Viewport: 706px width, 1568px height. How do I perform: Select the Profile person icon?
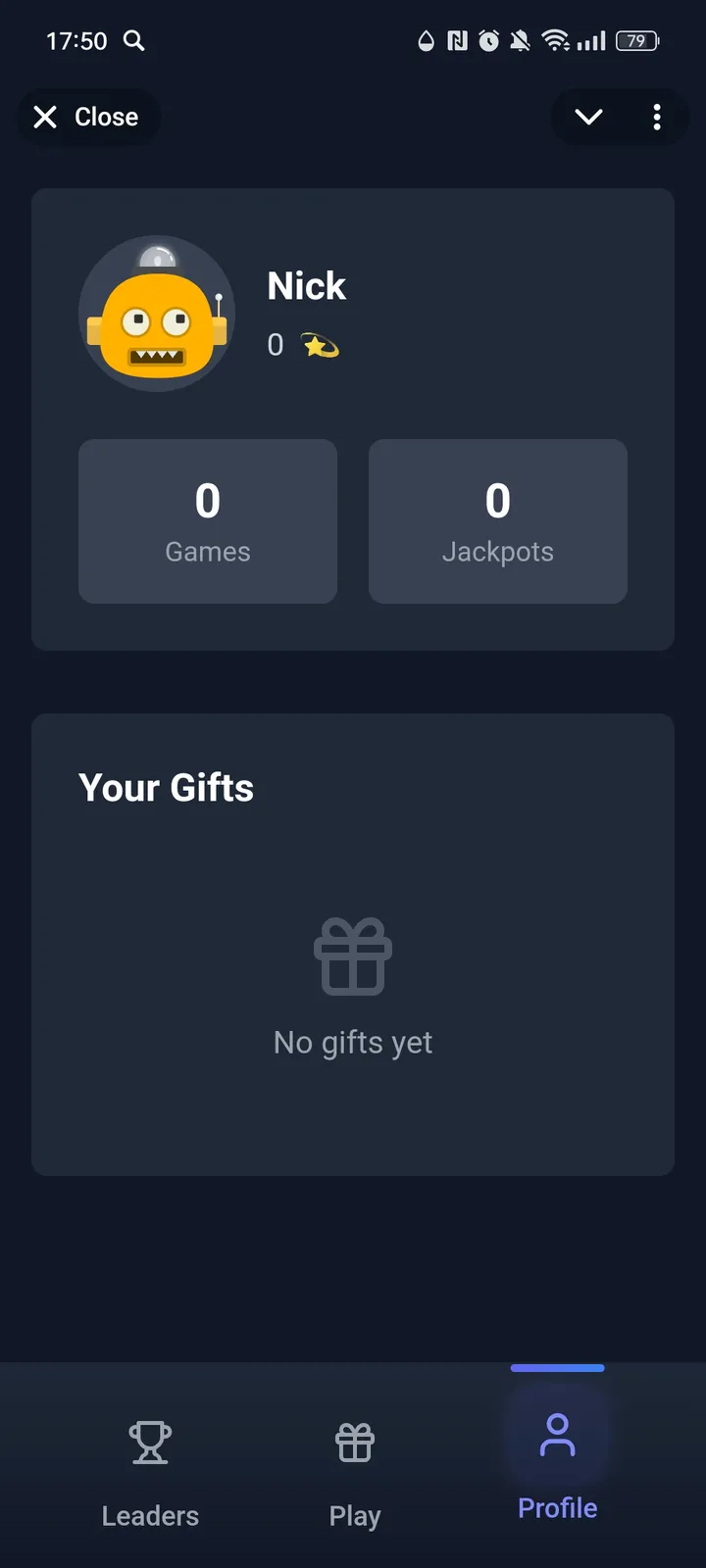click(557, 1439)
